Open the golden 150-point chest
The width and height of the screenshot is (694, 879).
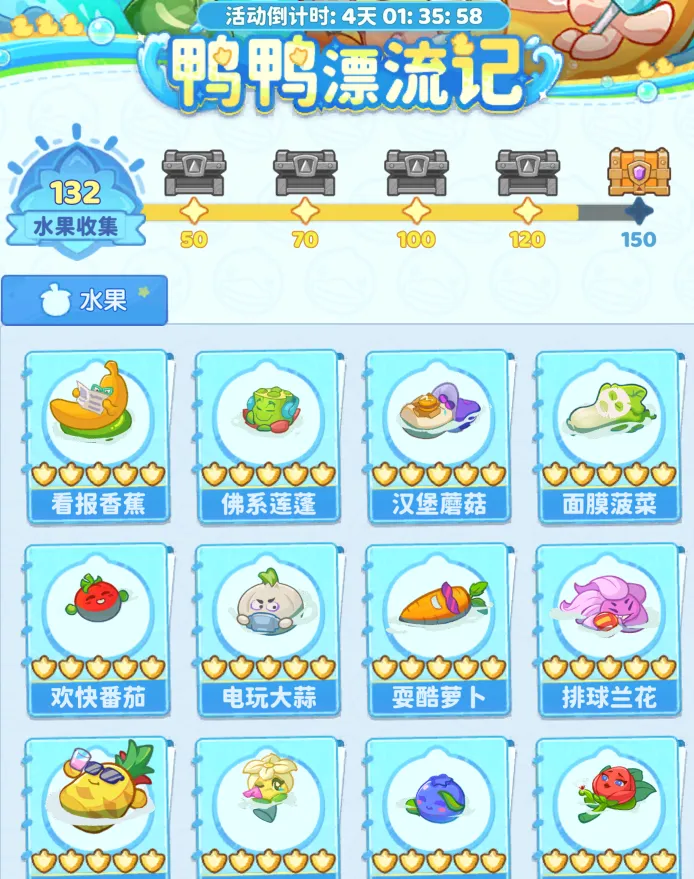[639, 171]
